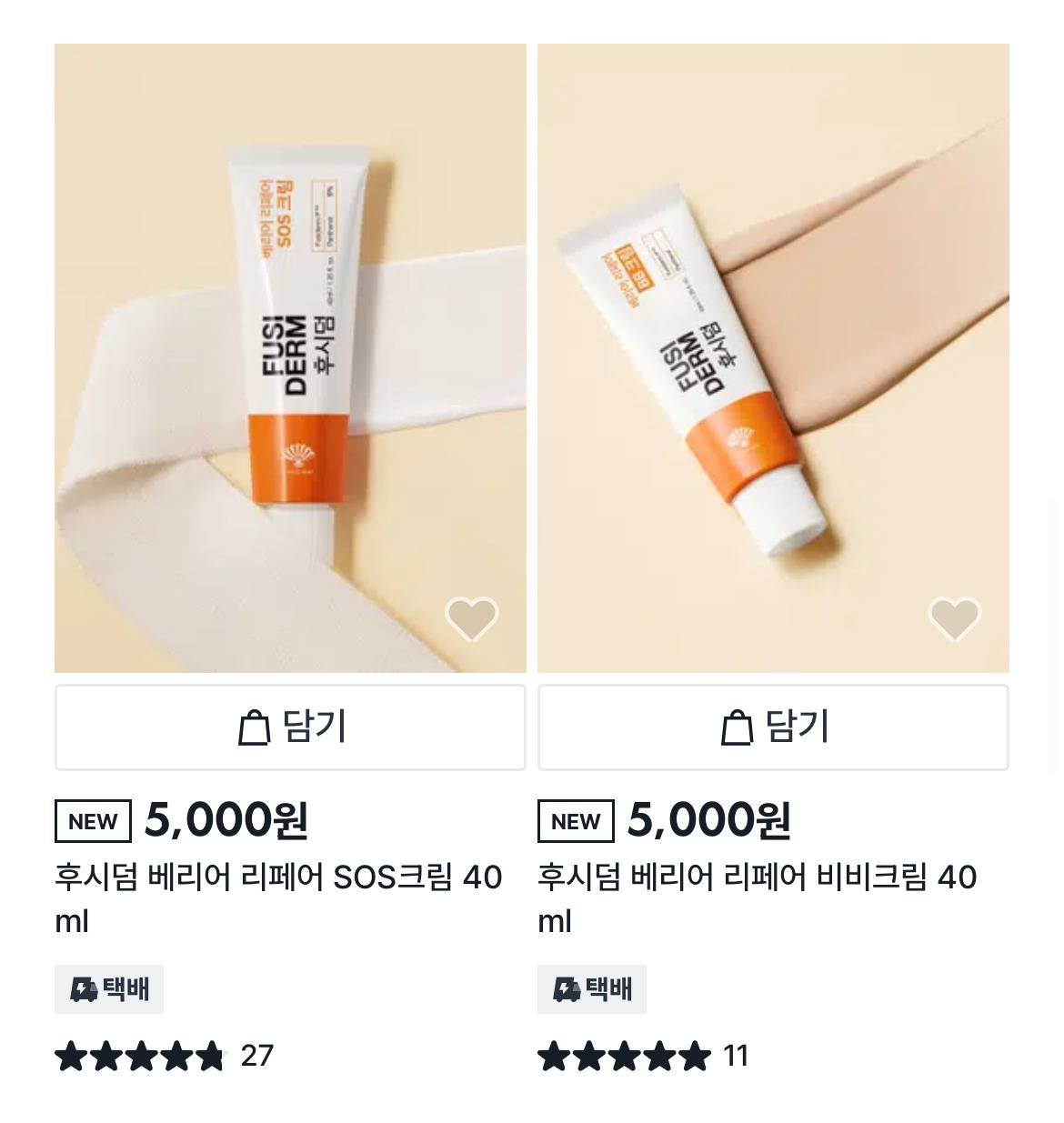Image resolution: width=1064 pixels, height=1123 pixels.
Task: Open the 후시덤 베리어 리페어 SOS크림 product image
Action: [x=290, y=358]
